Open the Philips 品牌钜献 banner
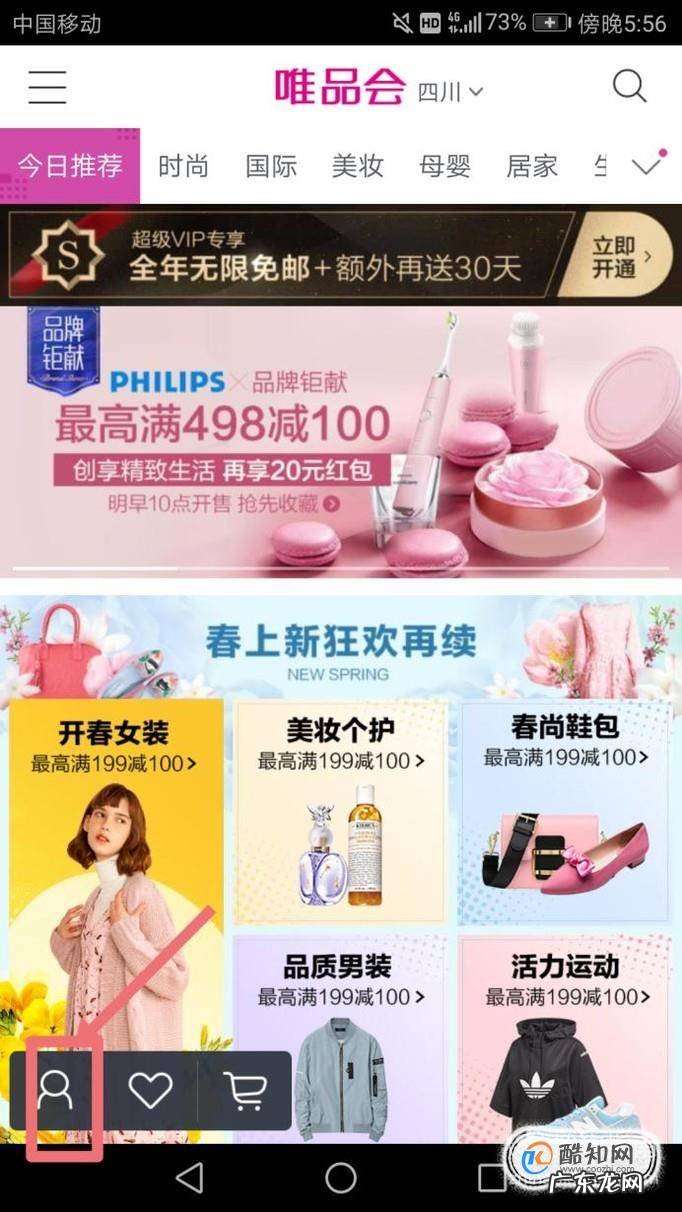This screenshot has width=682, height=1212. tap(340, 440)
